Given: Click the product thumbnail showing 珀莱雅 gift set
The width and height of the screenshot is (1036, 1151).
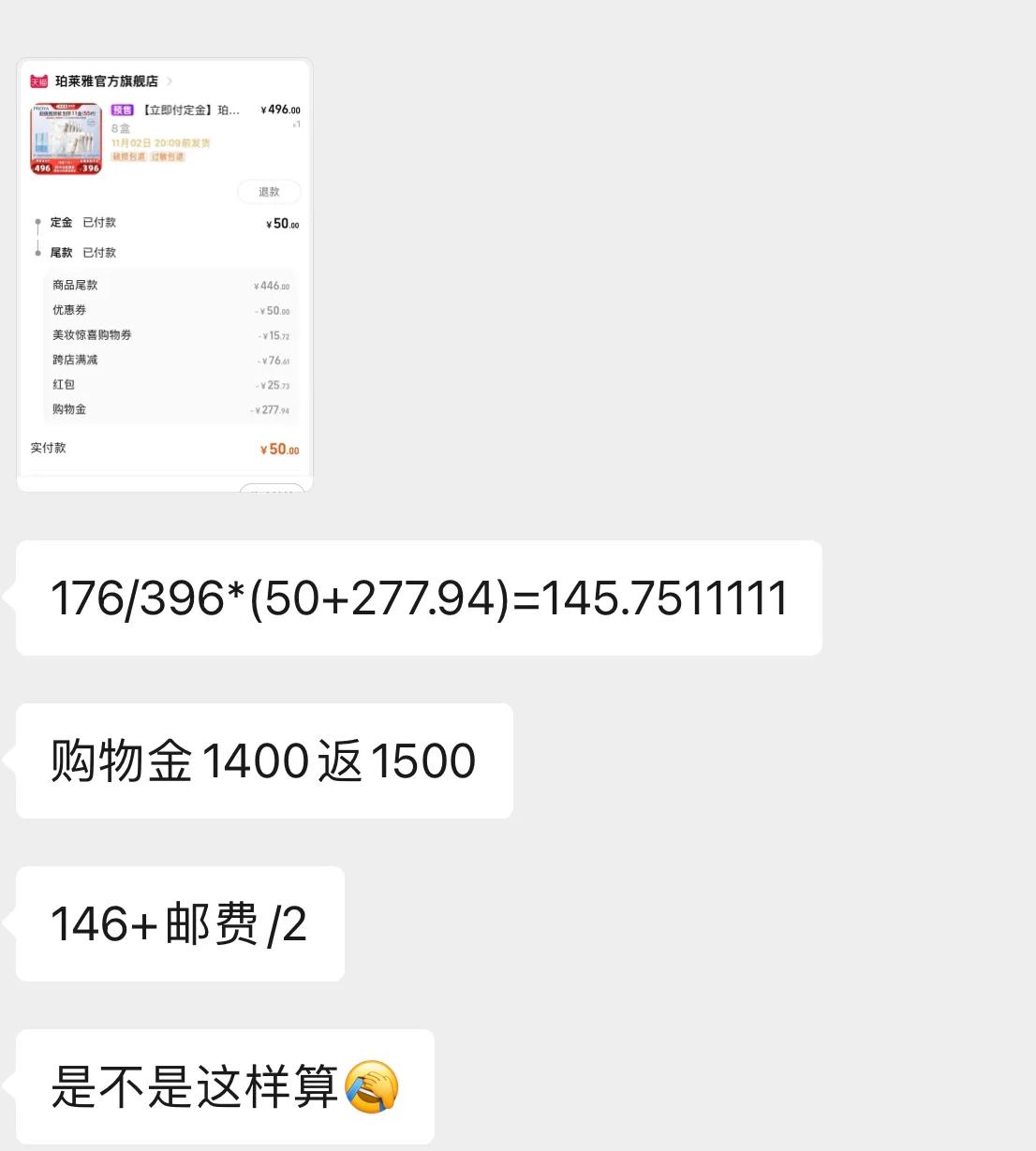Looking at the screenshot, I should coord(66,137).
